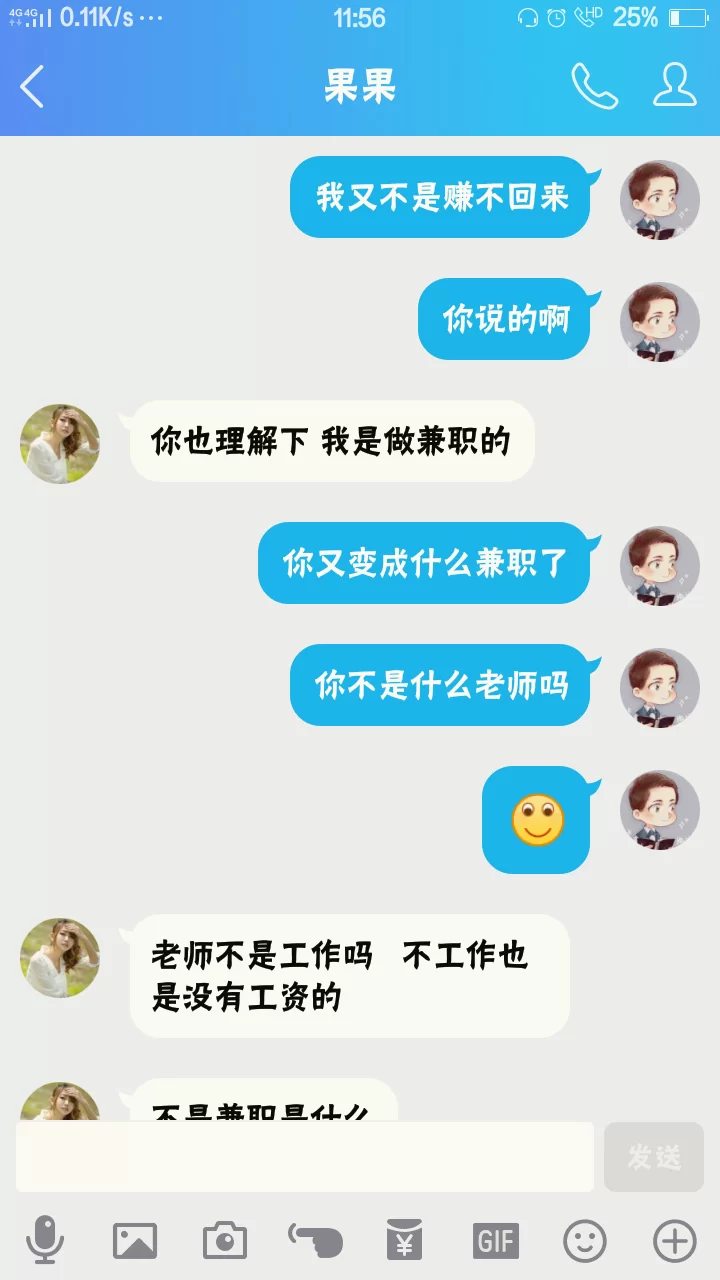Tap the smiley emoji message bubble
The height and width of the screenshot is (1280, 720).
click(x=536, y=818)
